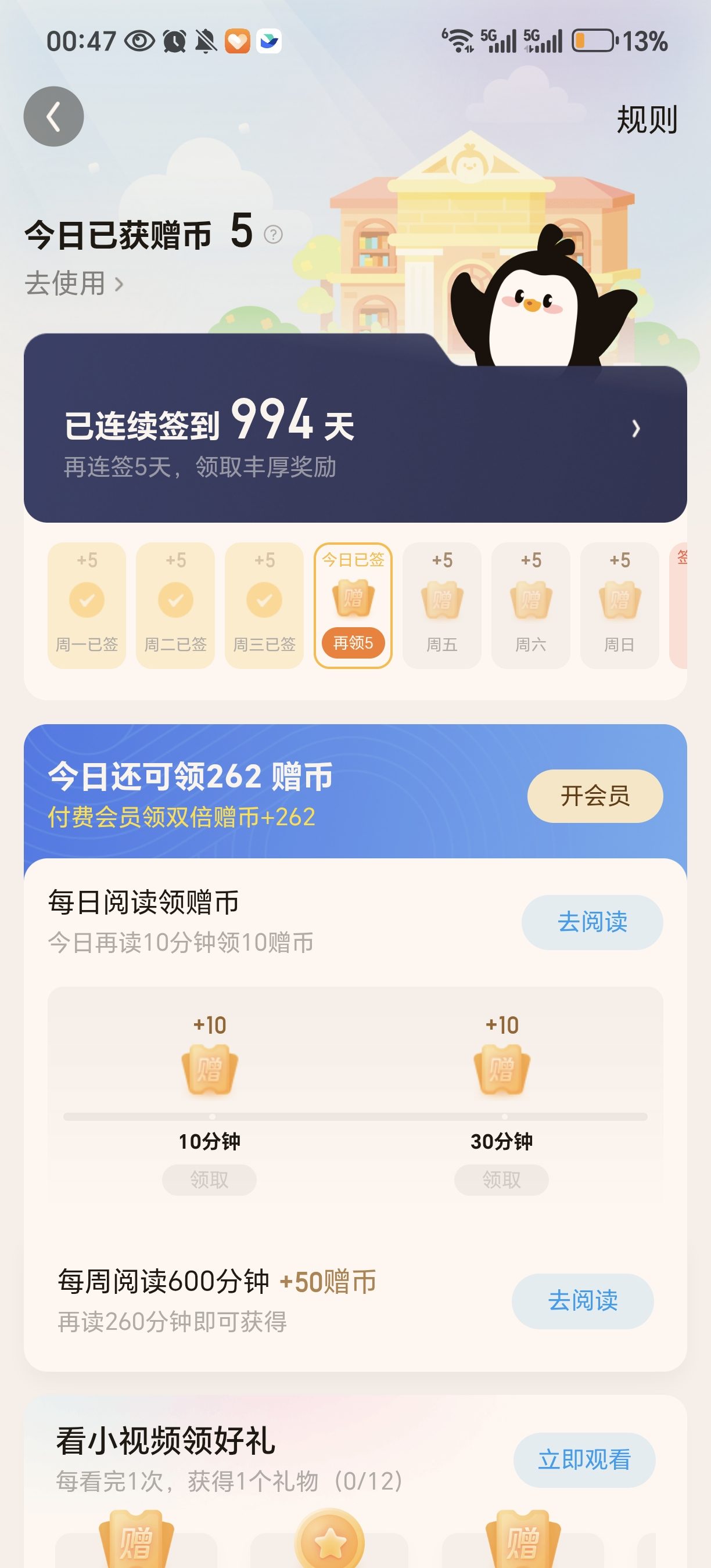Claim the 30分钟 reading reward

[x=501, y=1179]
